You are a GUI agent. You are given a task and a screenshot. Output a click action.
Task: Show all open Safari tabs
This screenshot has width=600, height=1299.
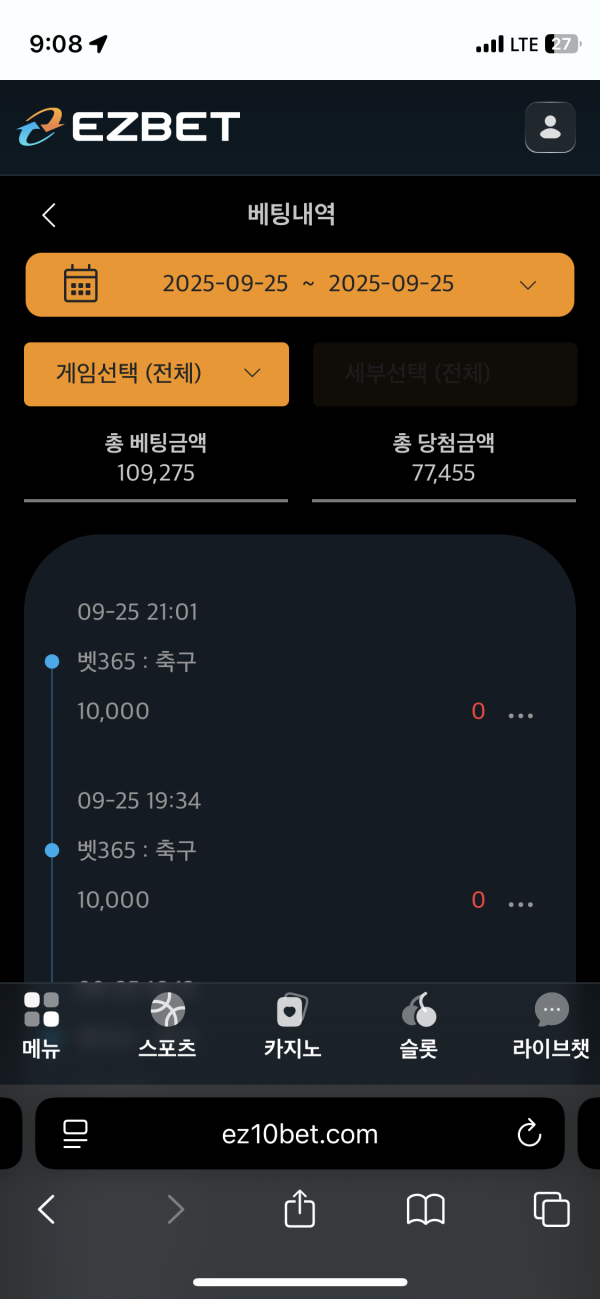click(551, 1210)
